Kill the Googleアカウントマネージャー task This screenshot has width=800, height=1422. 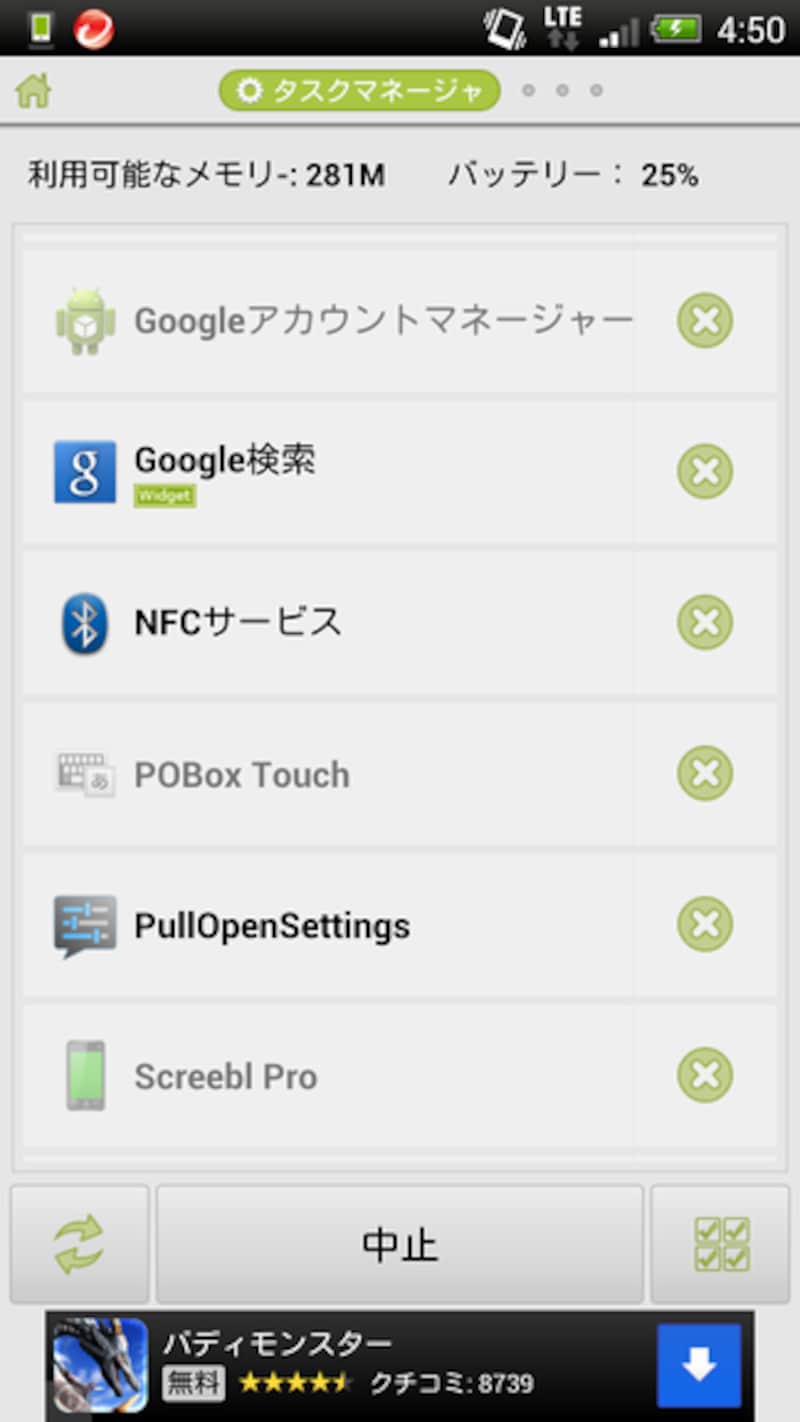click(x=705, y=320)
